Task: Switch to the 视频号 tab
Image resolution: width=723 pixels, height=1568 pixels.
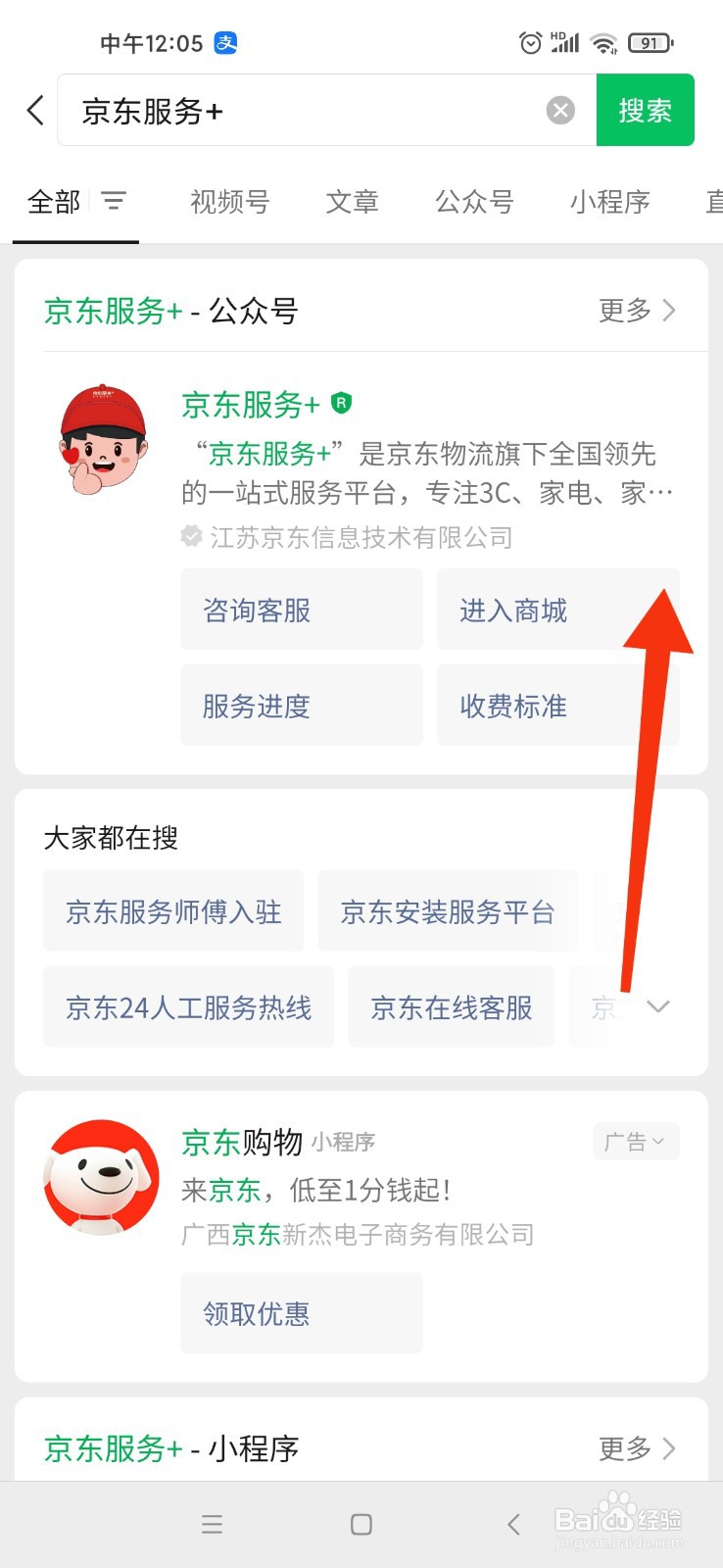Action: [x=228, y=202]
